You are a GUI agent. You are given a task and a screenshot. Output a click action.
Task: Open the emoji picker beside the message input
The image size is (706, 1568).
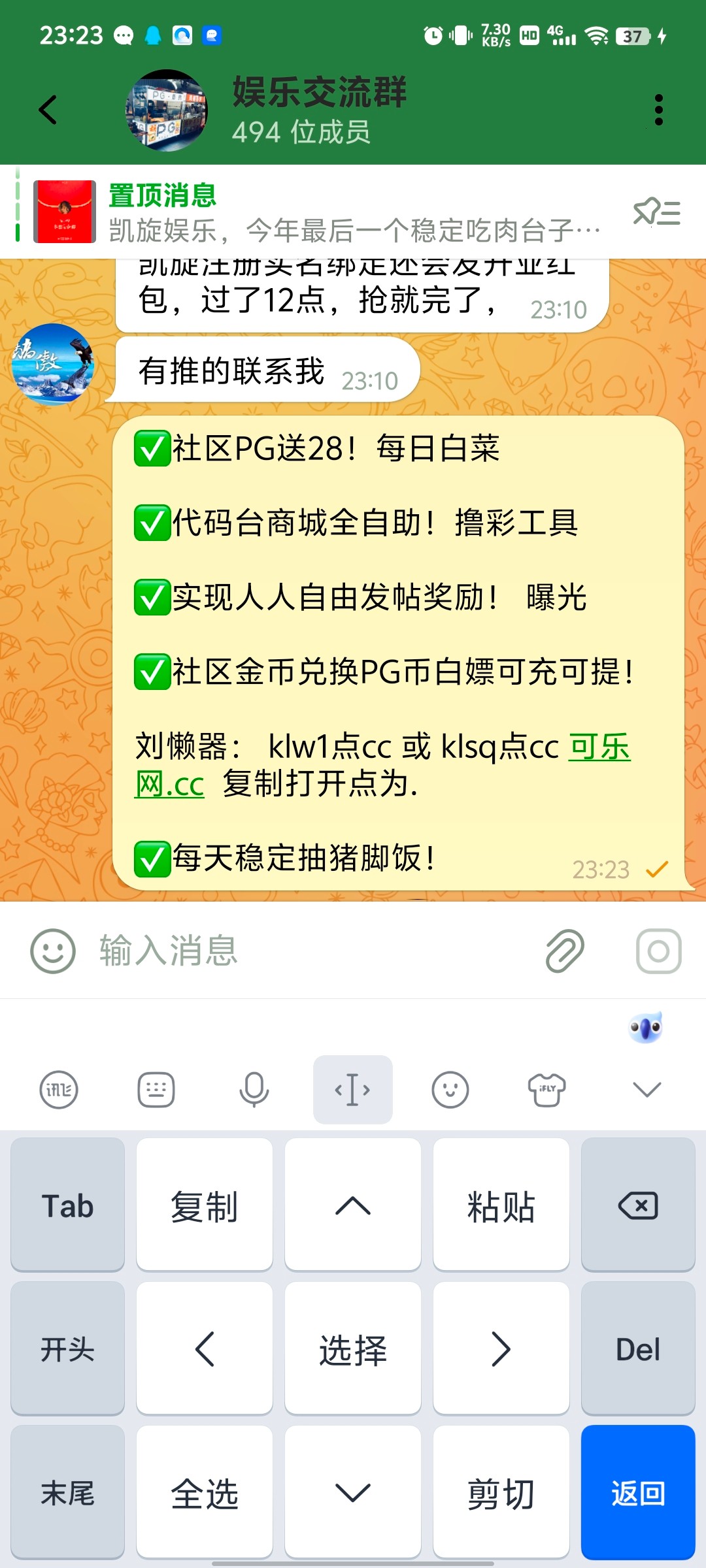[x=52, y=953]
